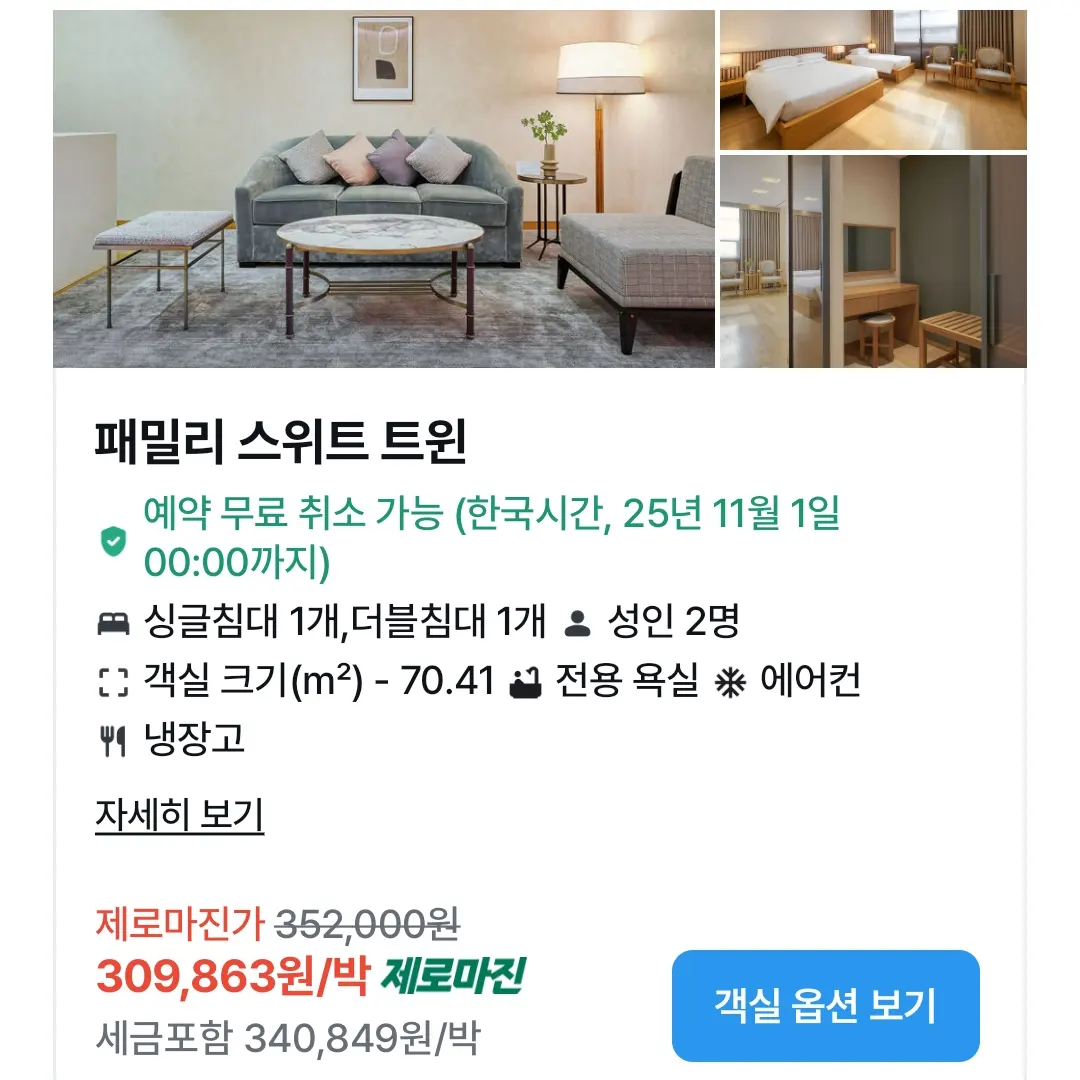Open the twin bedroom photo thumbnail
Screen dimensions: 1080x1080
pos(873,80)
